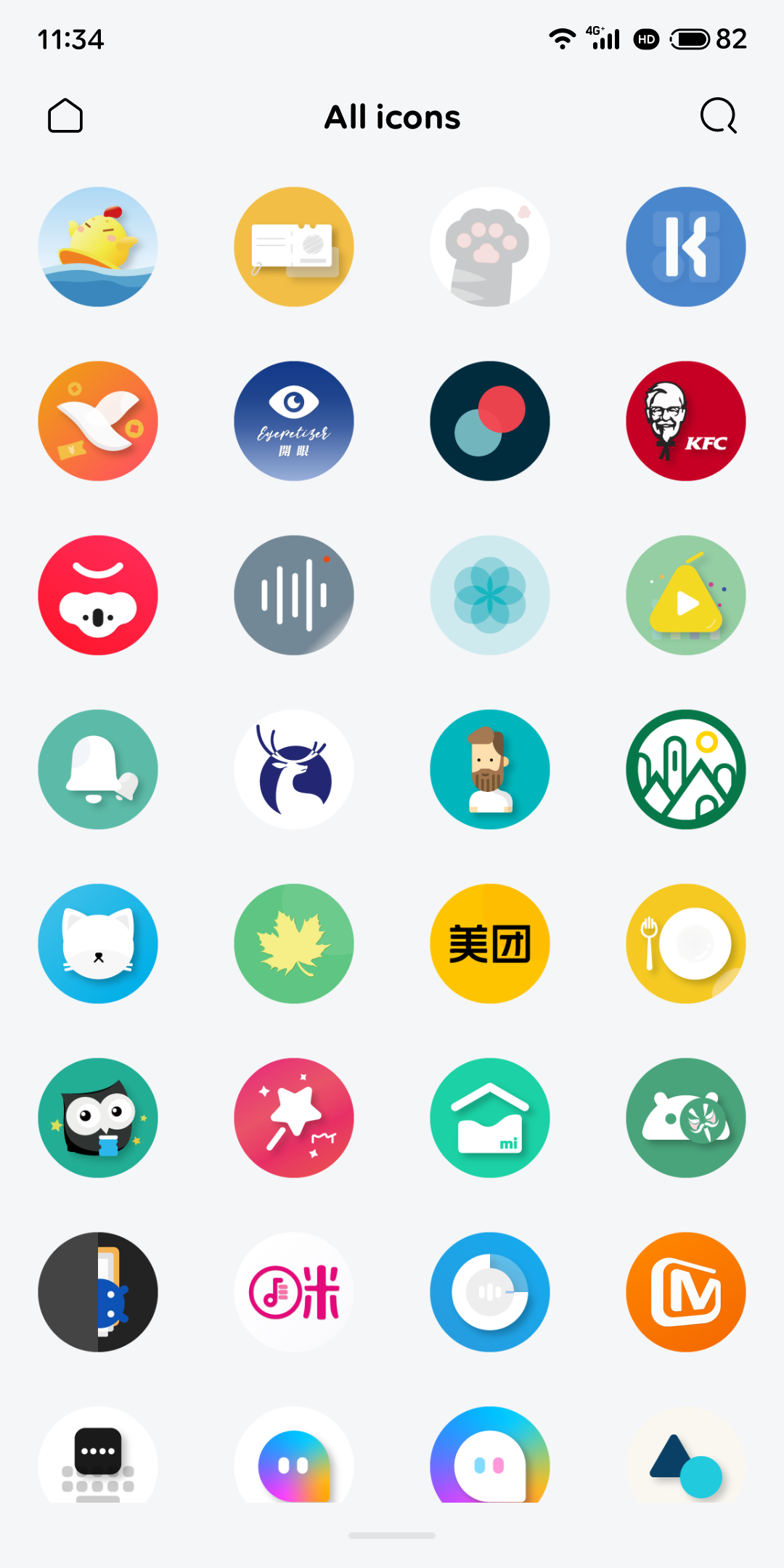This screenshot has width=784, height=1568.
Task: Choose the grey cat paw icon
Action: pos(490,247)
